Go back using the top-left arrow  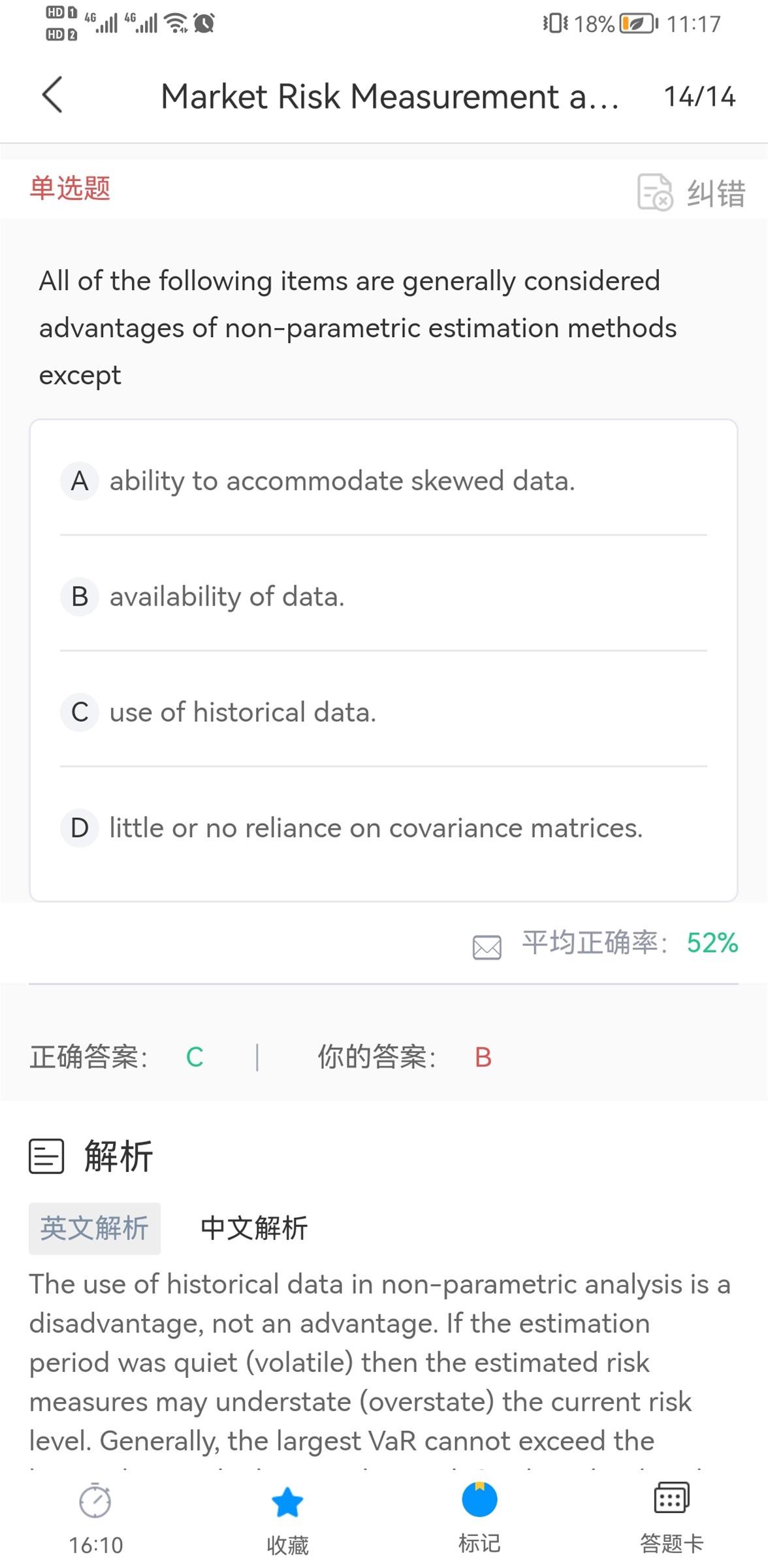[x=52, y=95]
